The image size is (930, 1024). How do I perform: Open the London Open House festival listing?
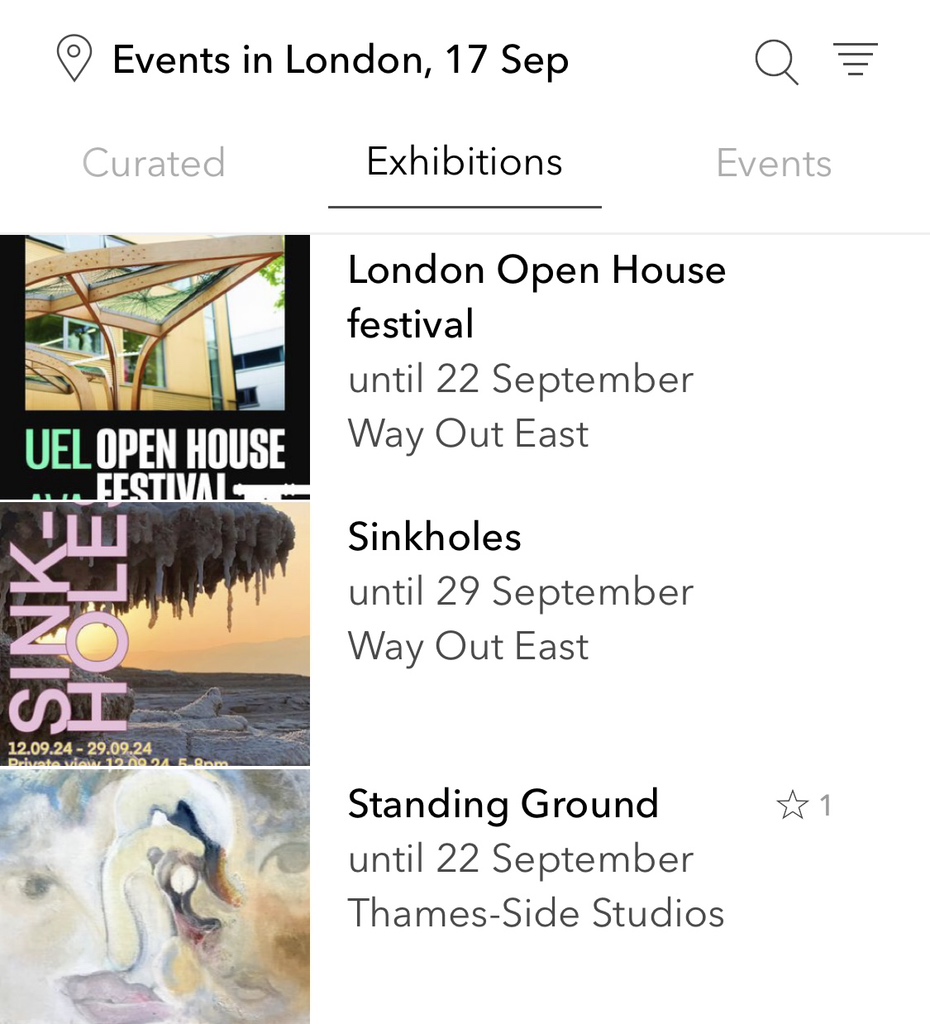pyautogui.click(x=536, y=296)
